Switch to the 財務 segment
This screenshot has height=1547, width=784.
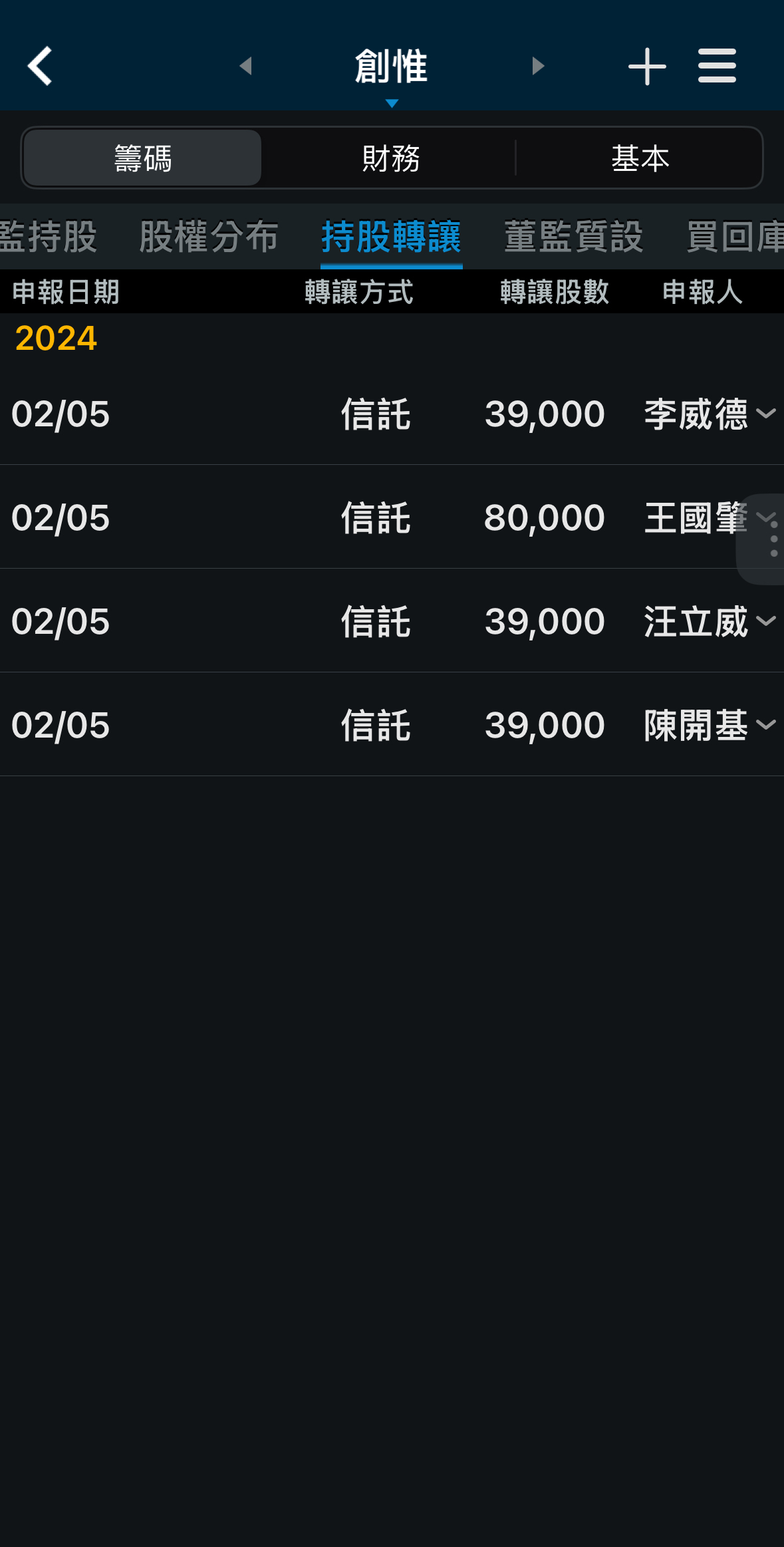[391, 158]
